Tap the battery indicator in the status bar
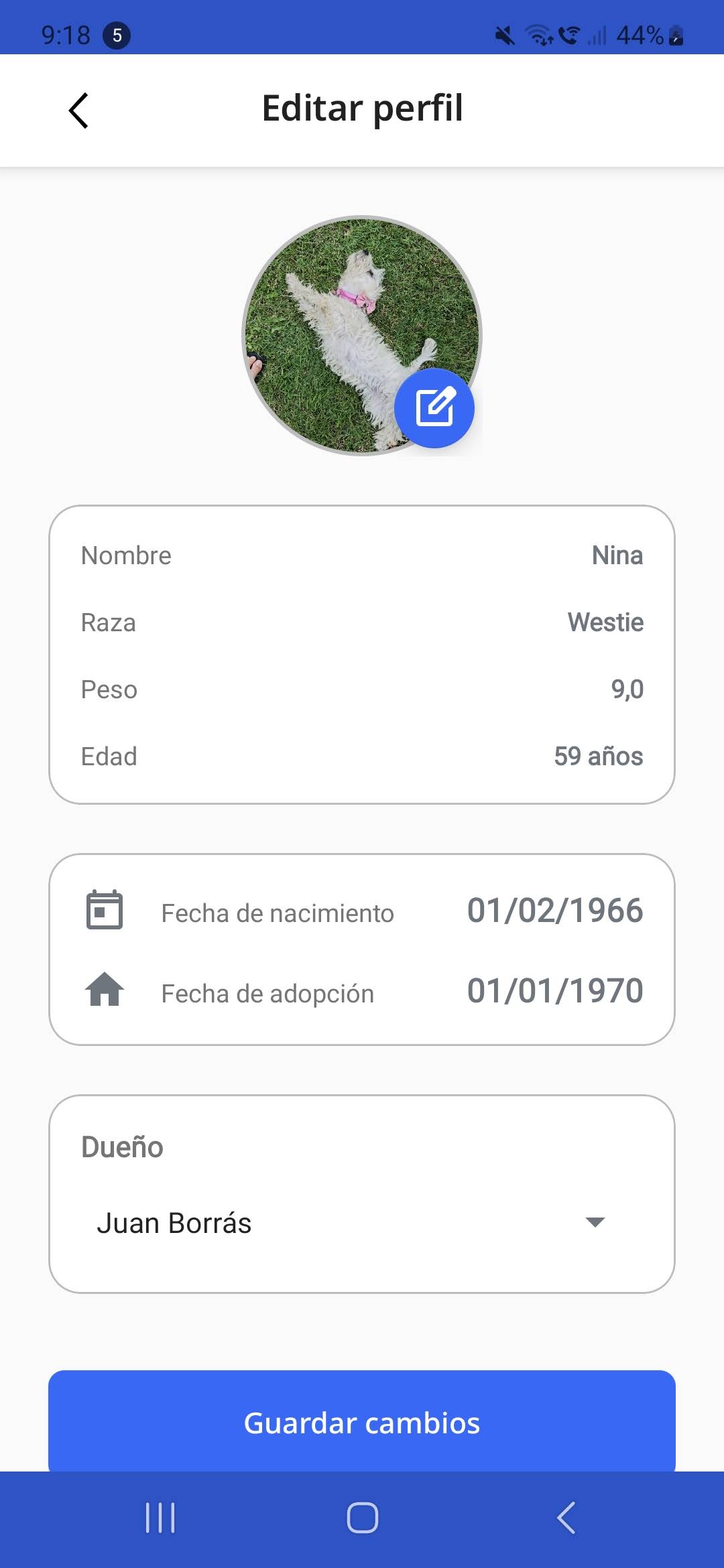Viewport: 724px width, 1568px height. click(674, 35)
